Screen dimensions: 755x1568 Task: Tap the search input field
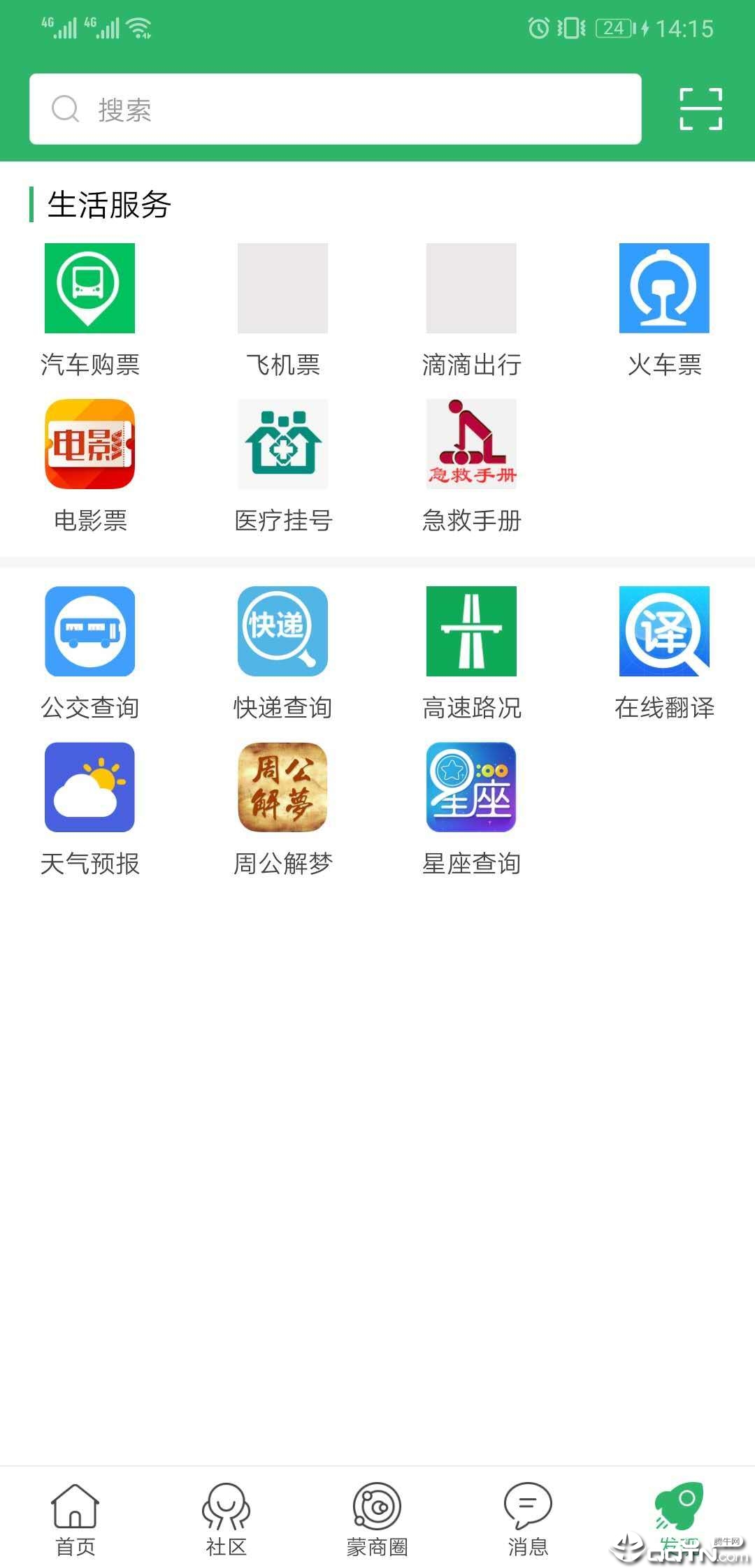click(334, 108)
